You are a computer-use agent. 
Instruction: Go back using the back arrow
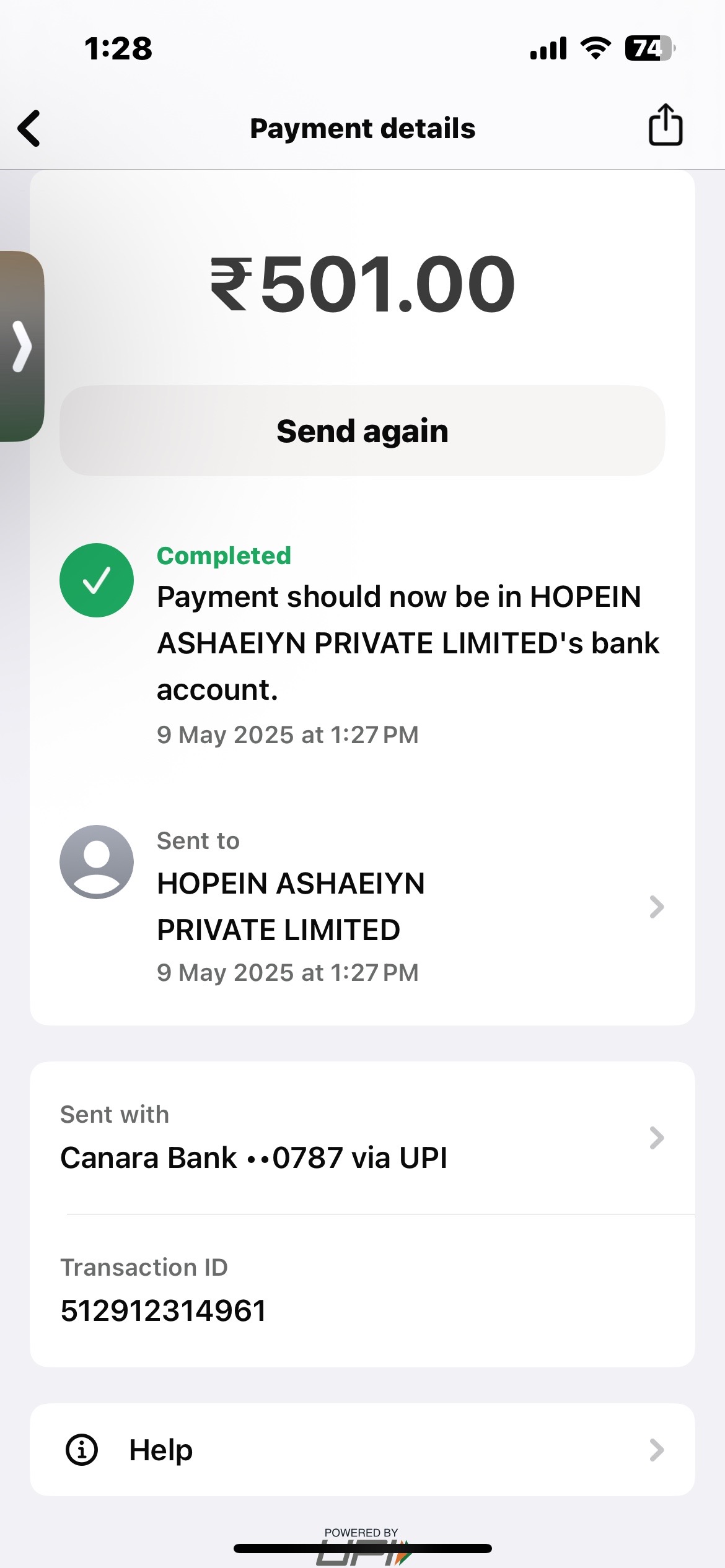coord(29,128)
